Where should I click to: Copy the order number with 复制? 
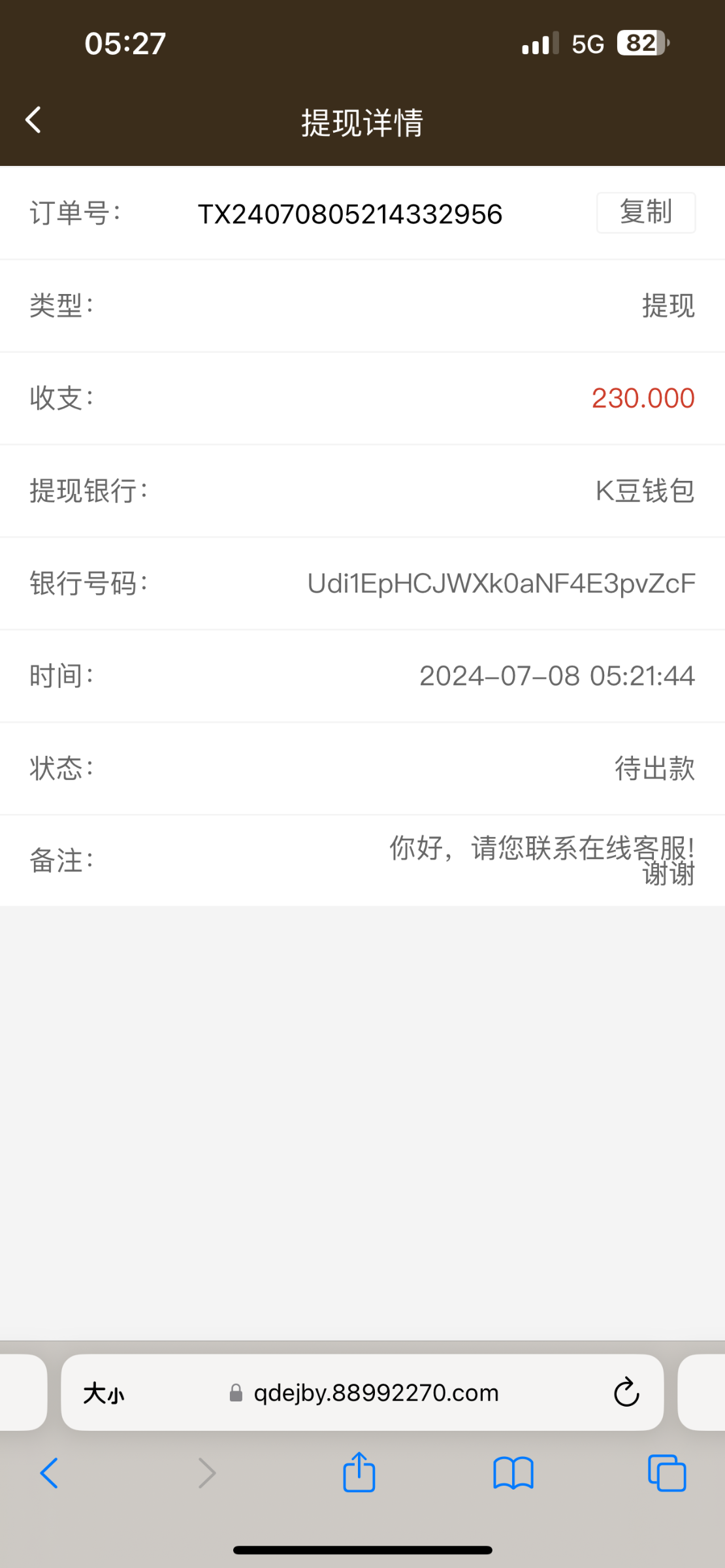tap(646, 212)
